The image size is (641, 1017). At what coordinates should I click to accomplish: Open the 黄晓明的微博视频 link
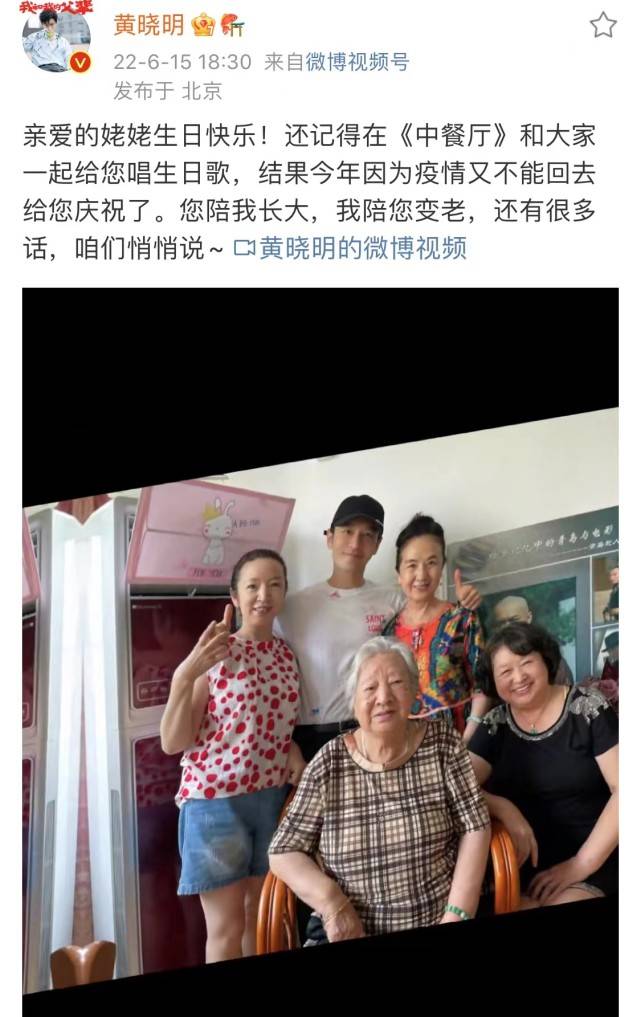(351, 248)
